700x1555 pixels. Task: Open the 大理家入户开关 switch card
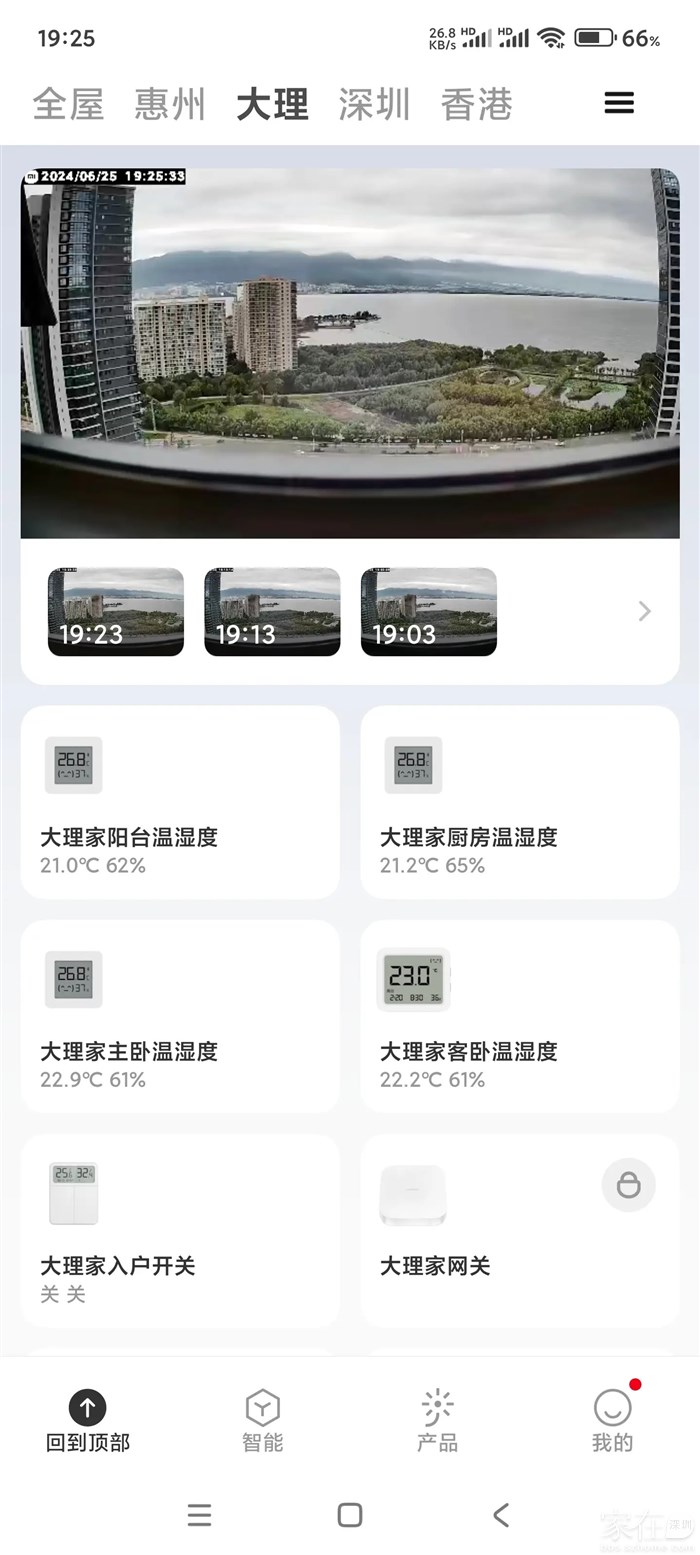(x=180, y=1230)
